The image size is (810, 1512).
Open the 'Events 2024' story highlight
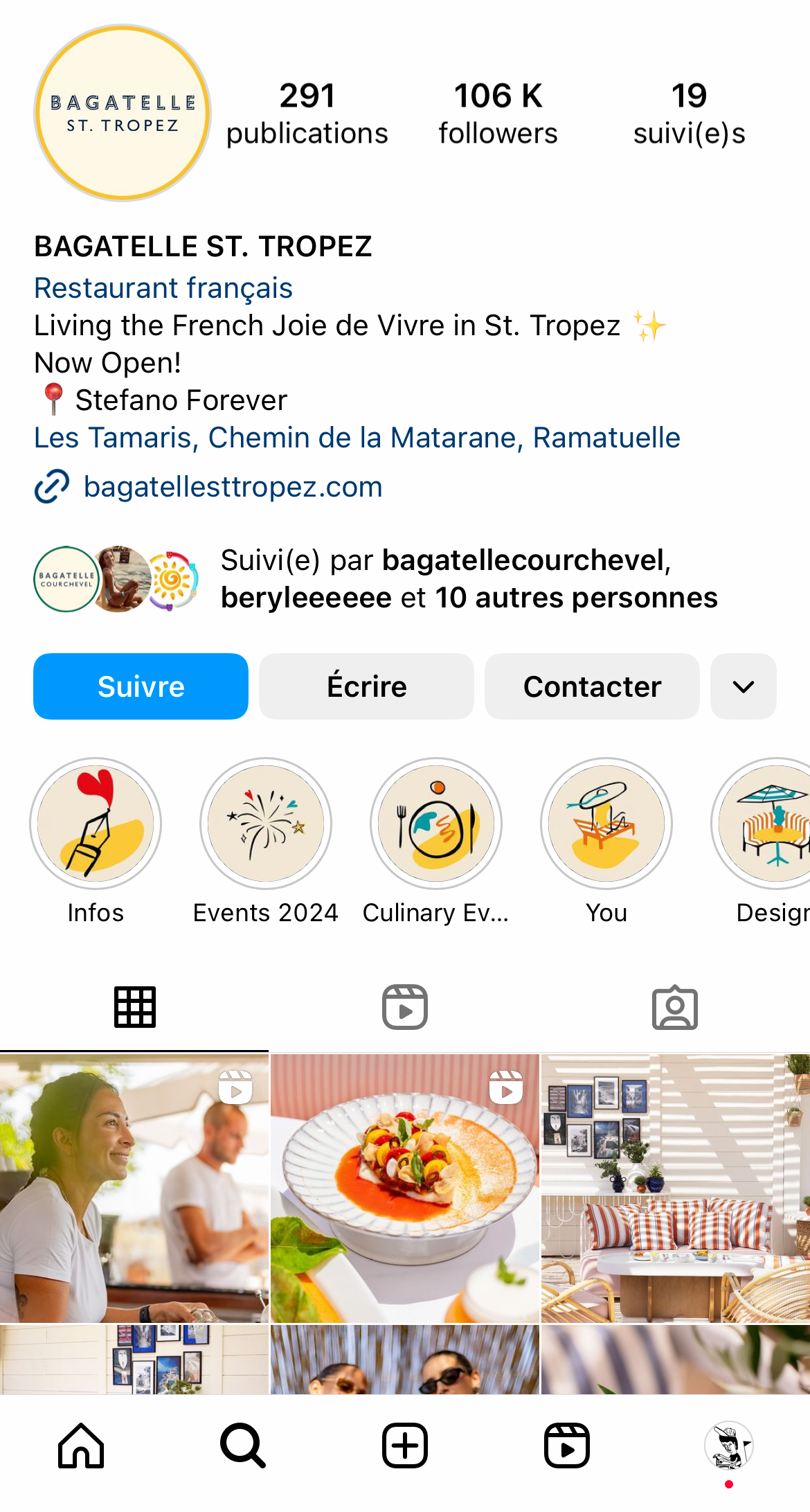tap(265, 823)
